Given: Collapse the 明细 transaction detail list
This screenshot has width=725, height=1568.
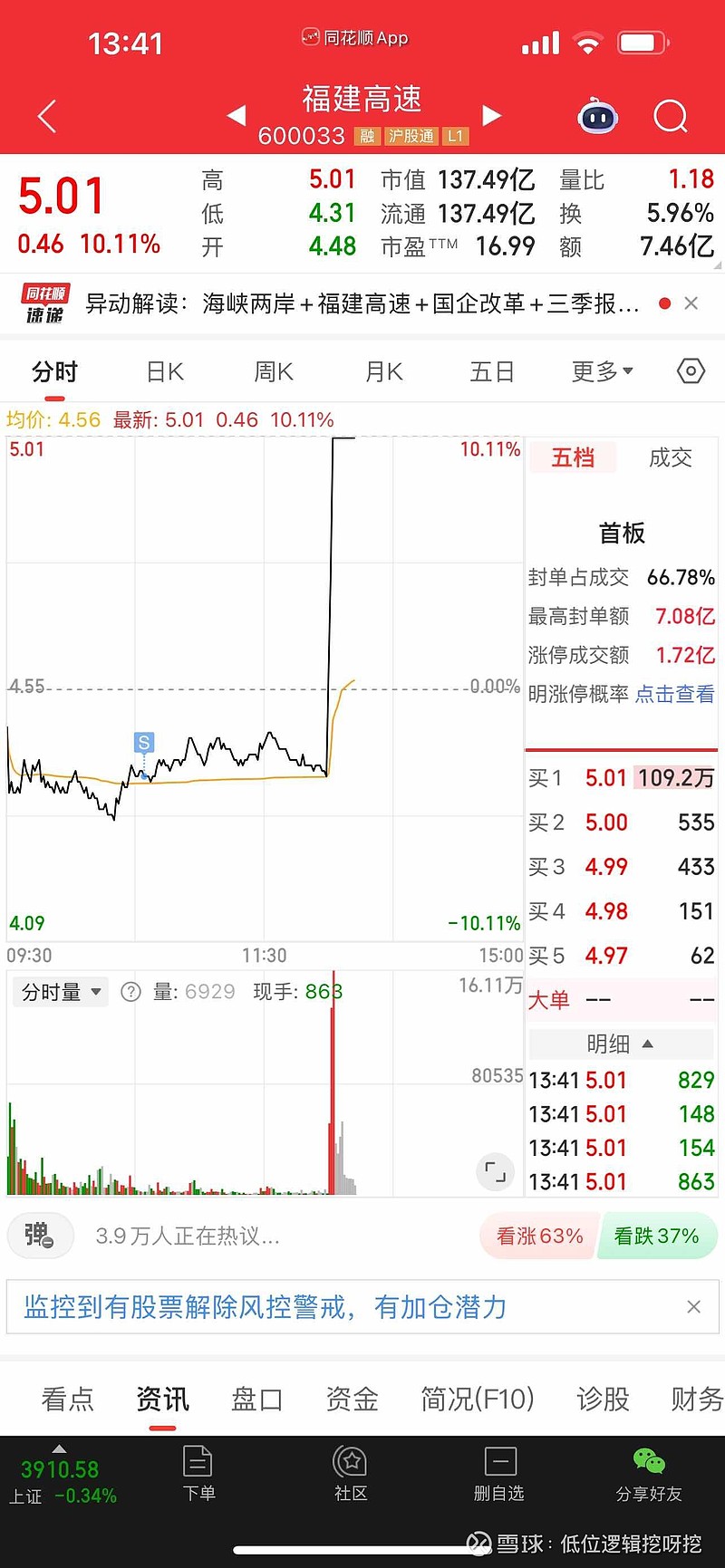Looking at the screenshot, I should pyautogui.click(x=620, y=1044).
